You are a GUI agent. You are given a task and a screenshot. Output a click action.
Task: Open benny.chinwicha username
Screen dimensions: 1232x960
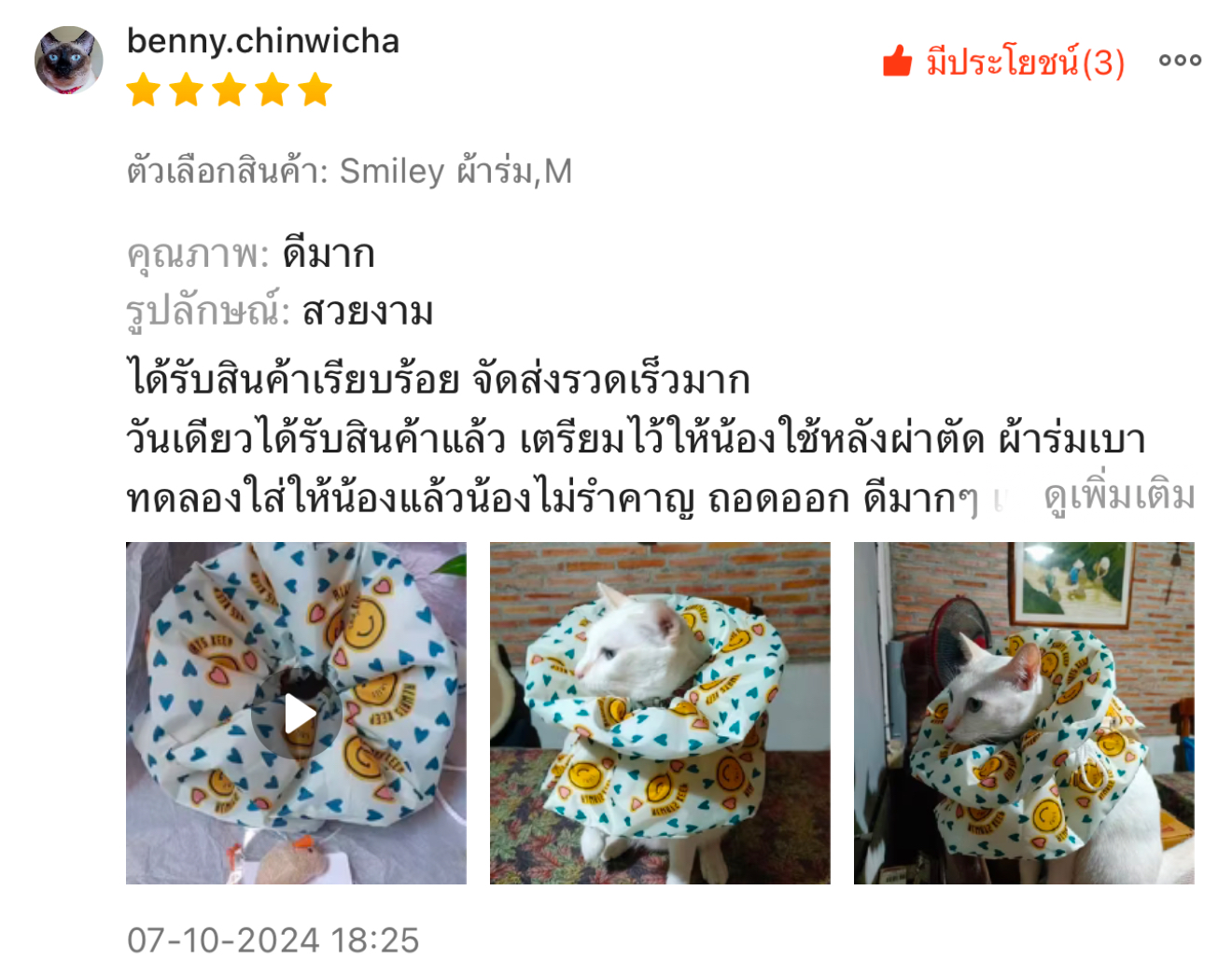[x=262, y=41]
